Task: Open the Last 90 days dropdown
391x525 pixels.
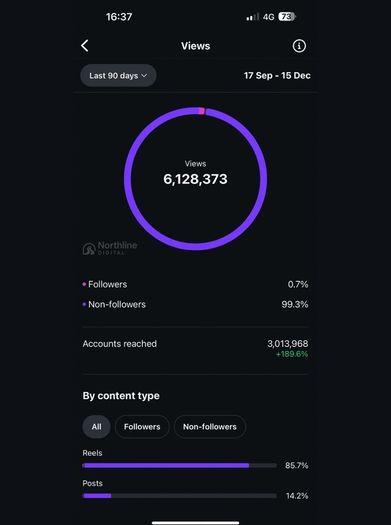Action: pos(118,76)
